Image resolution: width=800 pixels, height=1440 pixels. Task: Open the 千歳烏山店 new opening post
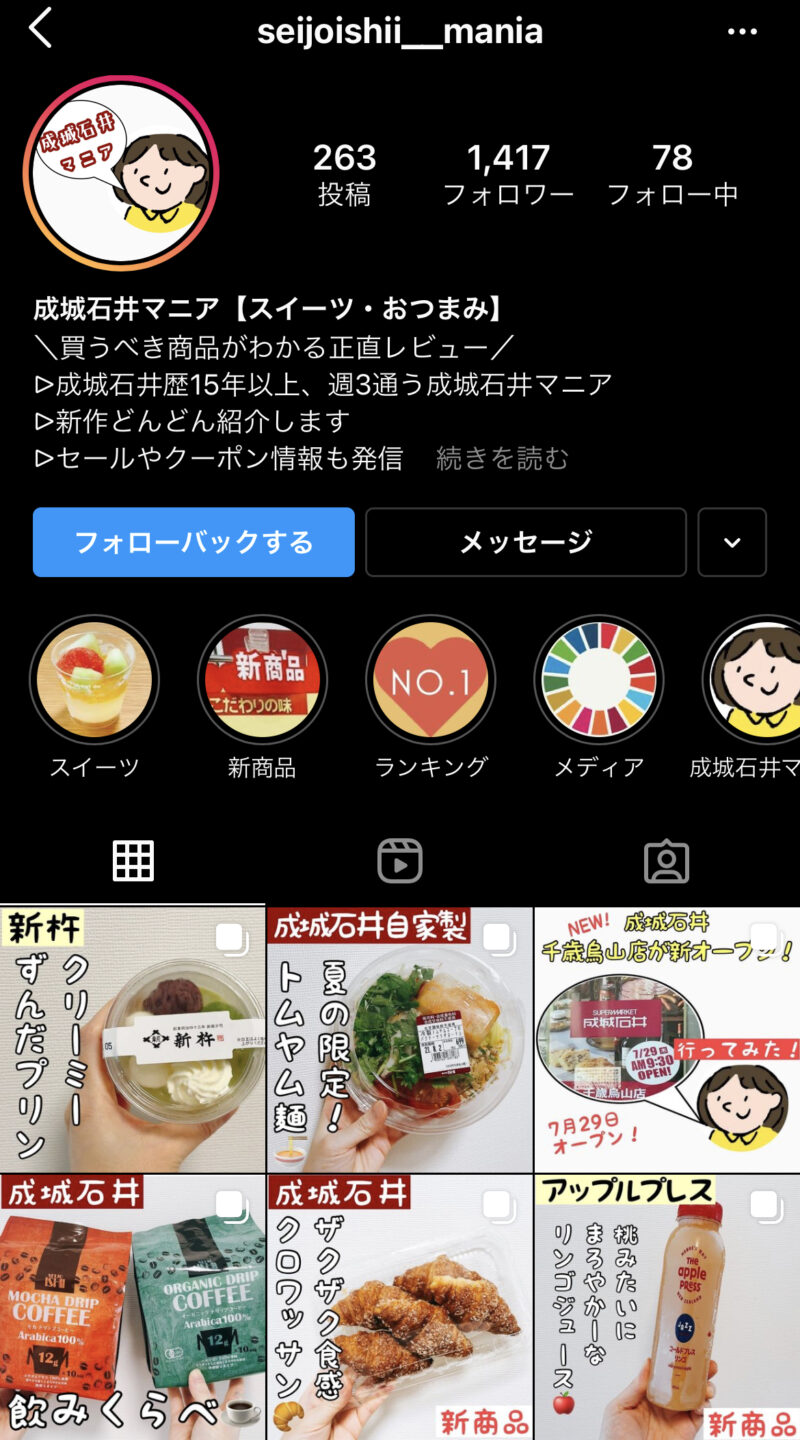(668, 1039)
